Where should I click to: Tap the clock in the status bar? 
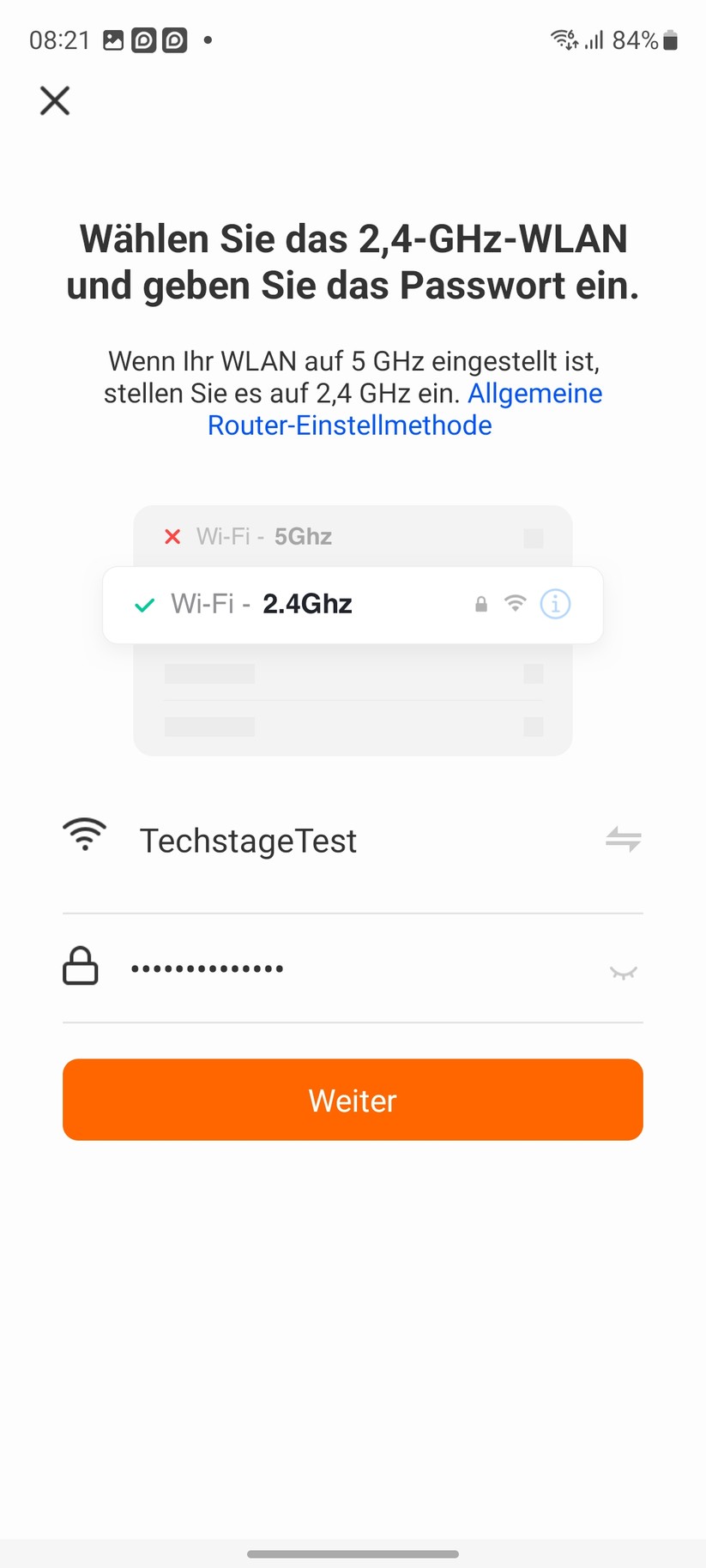[58, 39]
